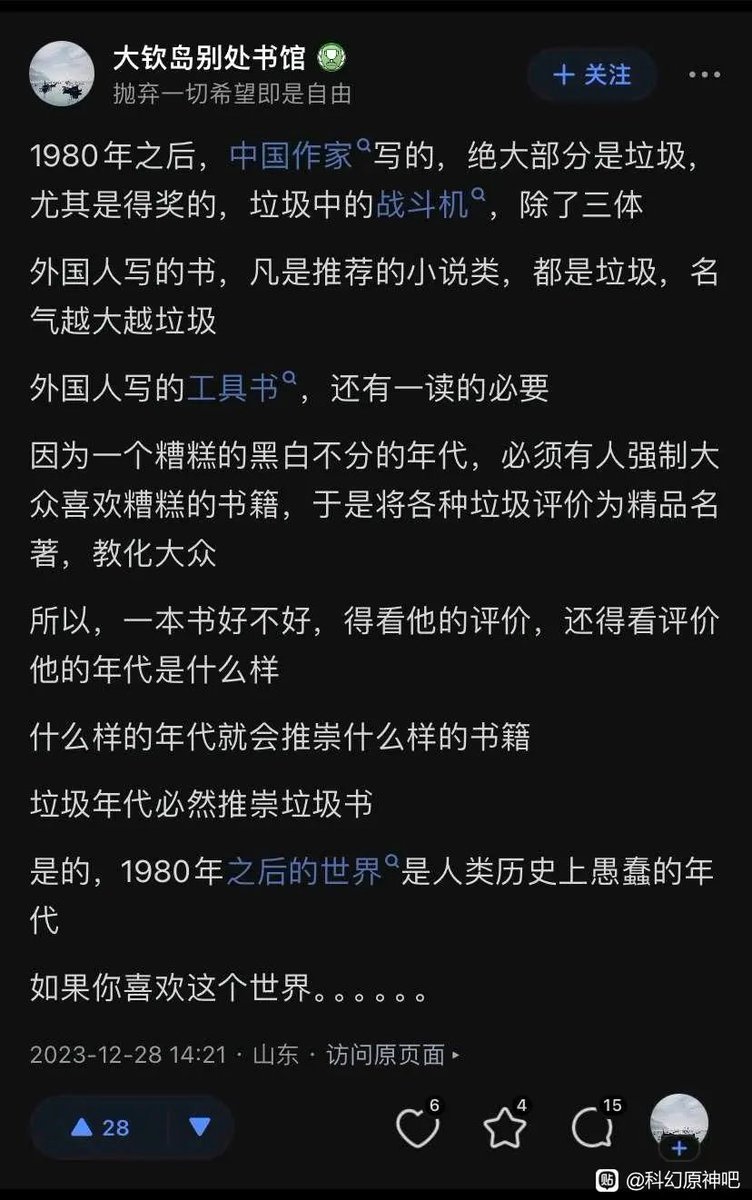Viewport: 752px width, 1200px height.
Task: Tap 访问原页面 to visit original page
Action: coord(386,1054)
